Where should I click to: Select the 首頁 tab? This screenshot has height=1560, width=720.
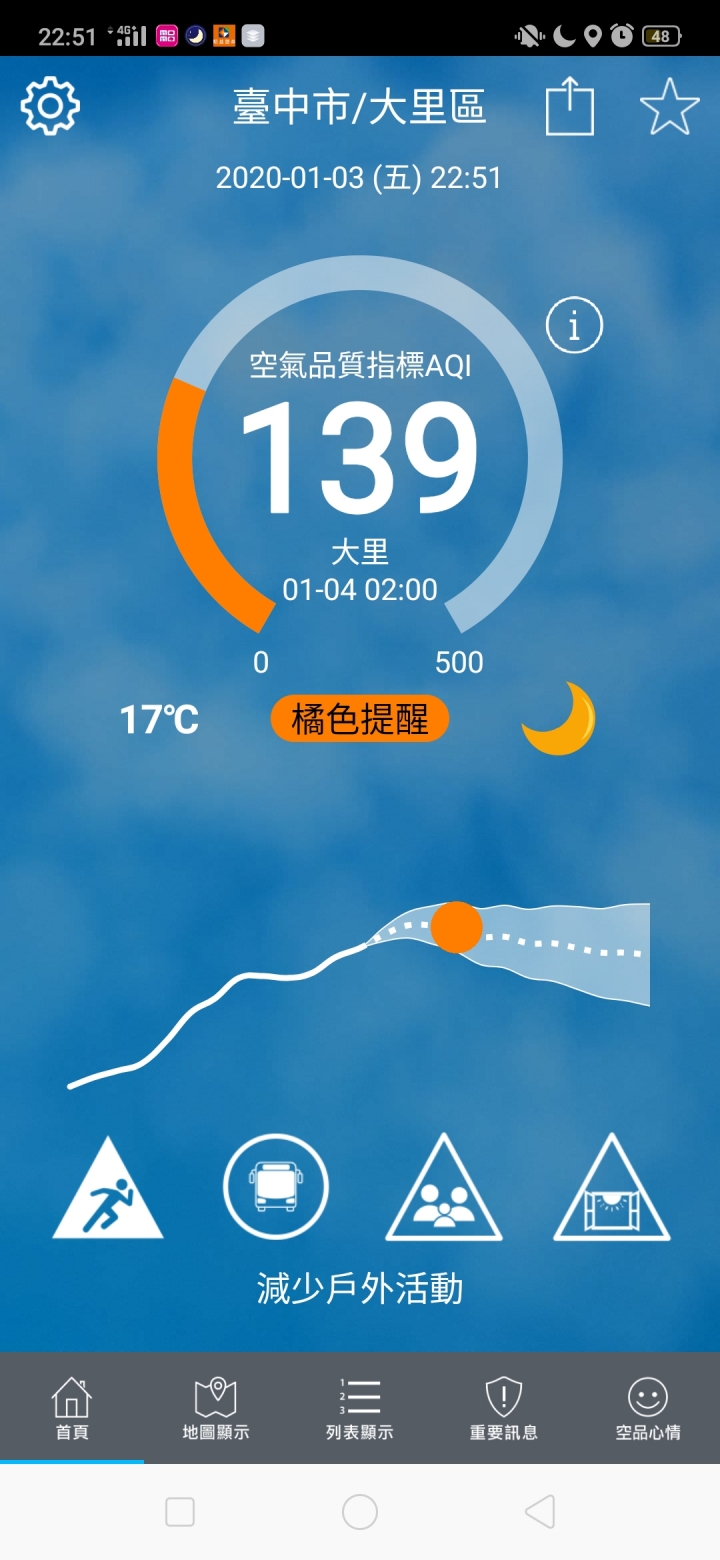point(72,1408)
